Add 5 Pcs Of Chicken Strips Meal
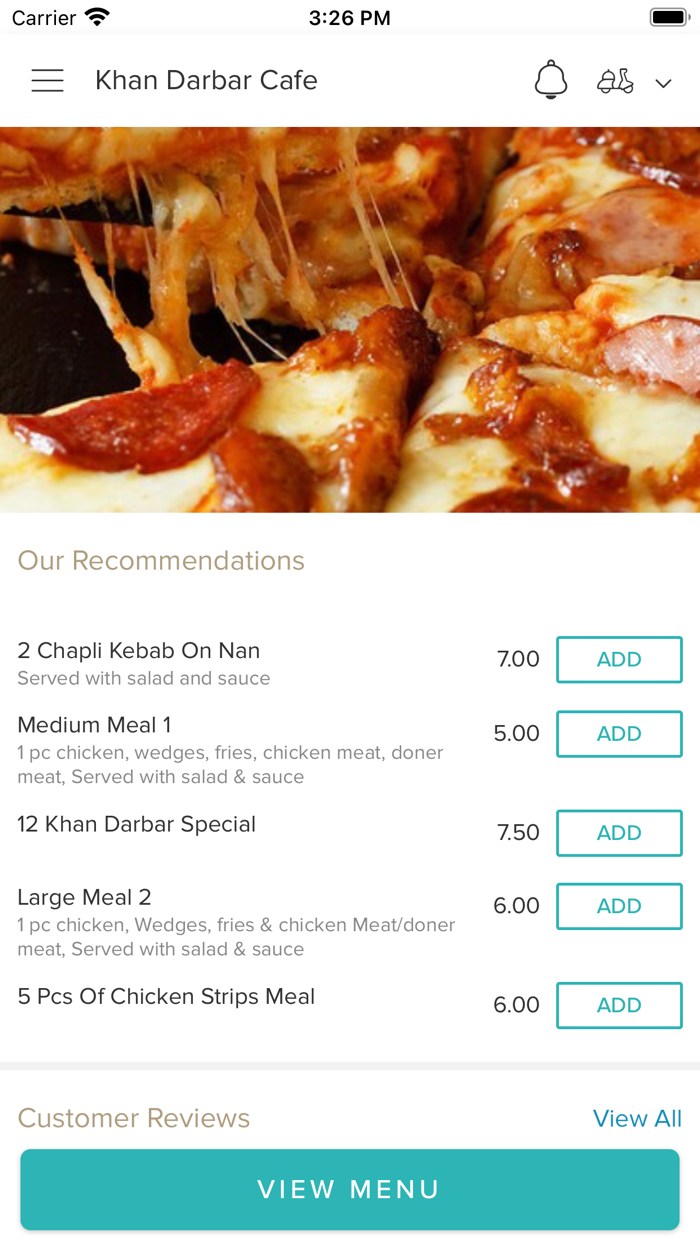700x1244 pixels. coord(618,1005)
